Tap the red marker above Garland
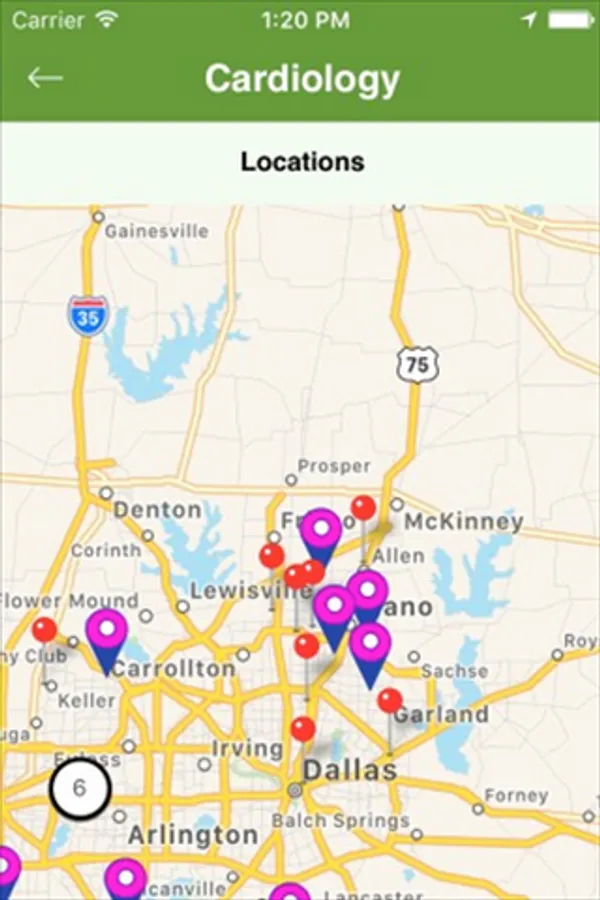Viewport: 600px width, 900px height. point(390,700)
